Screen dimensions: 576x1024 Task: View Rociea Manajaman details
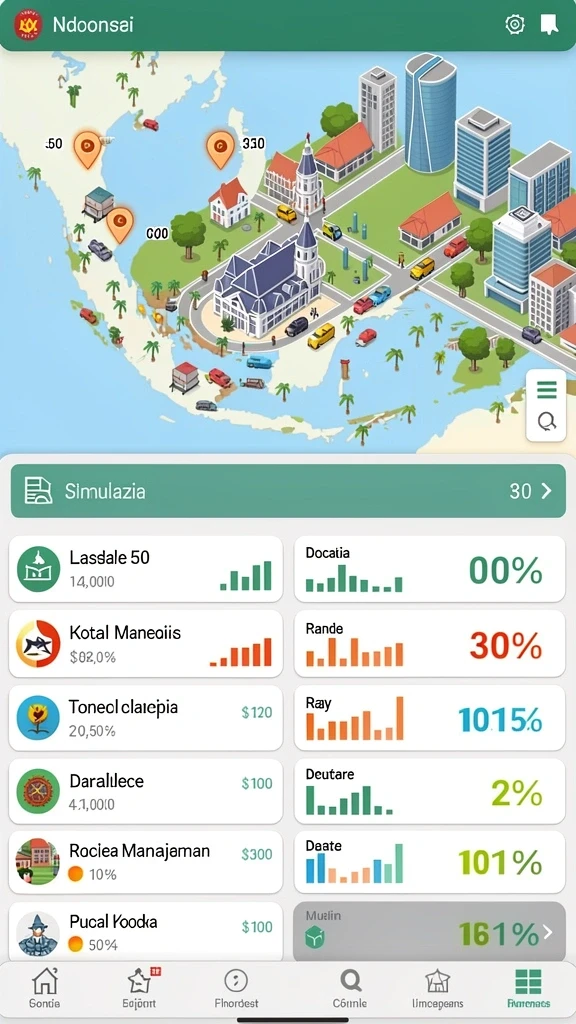point(146,863)
